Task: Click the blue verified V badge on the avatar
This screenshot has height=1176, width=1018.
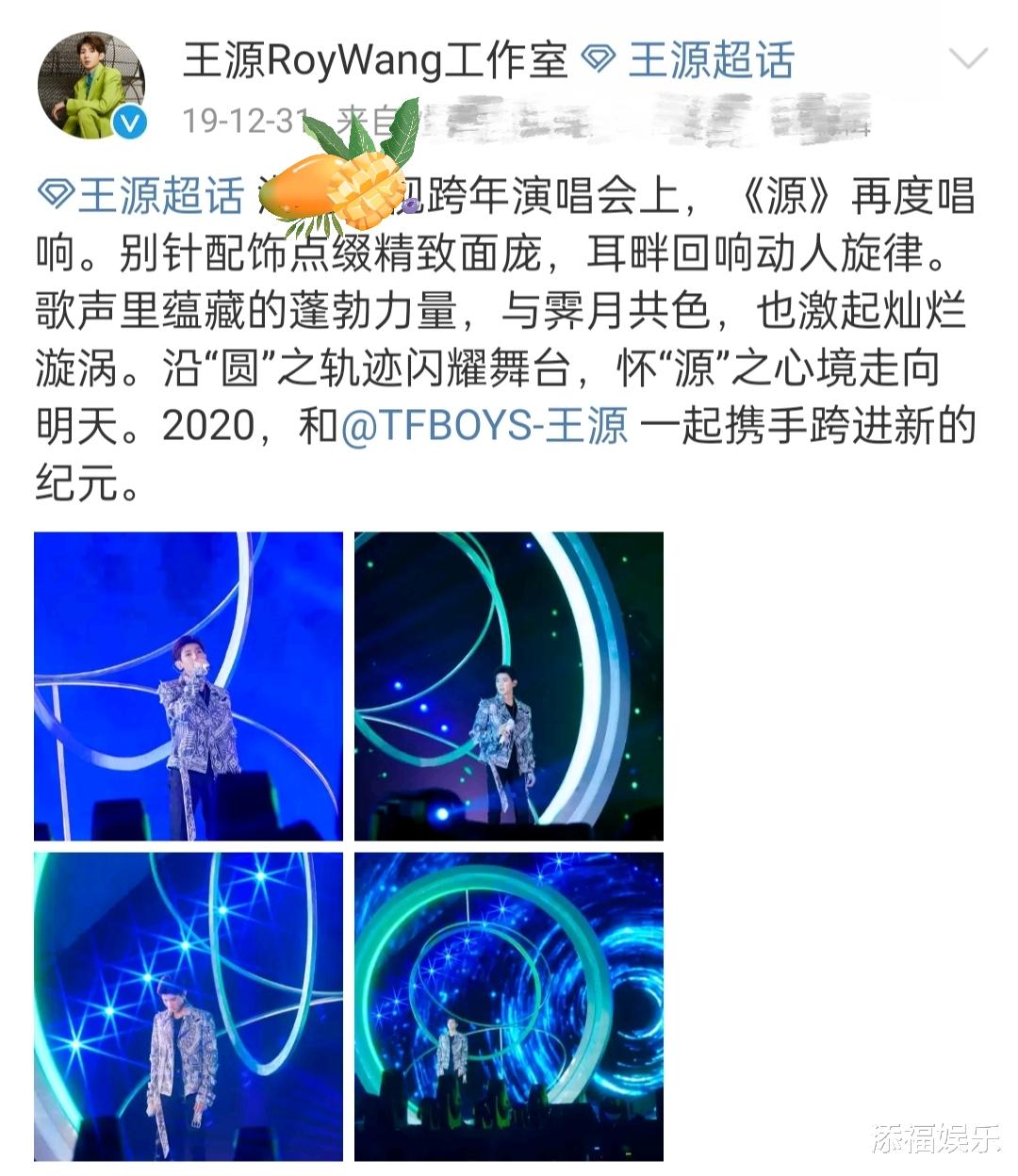Action: 128,121
